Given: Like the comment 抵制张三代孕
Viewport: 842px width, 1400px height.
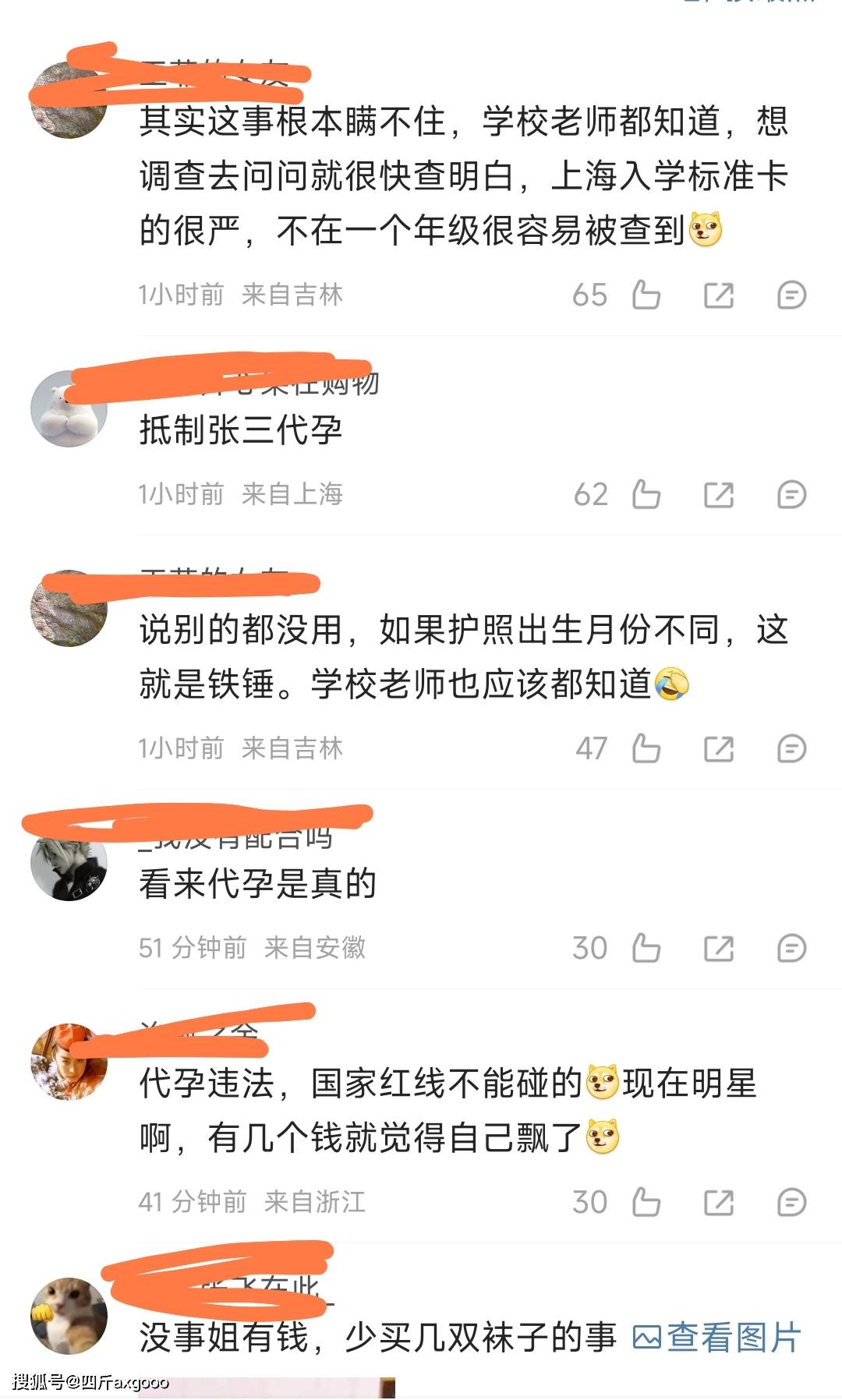Looking at the screenshot, I should click(x=646, y=494).
